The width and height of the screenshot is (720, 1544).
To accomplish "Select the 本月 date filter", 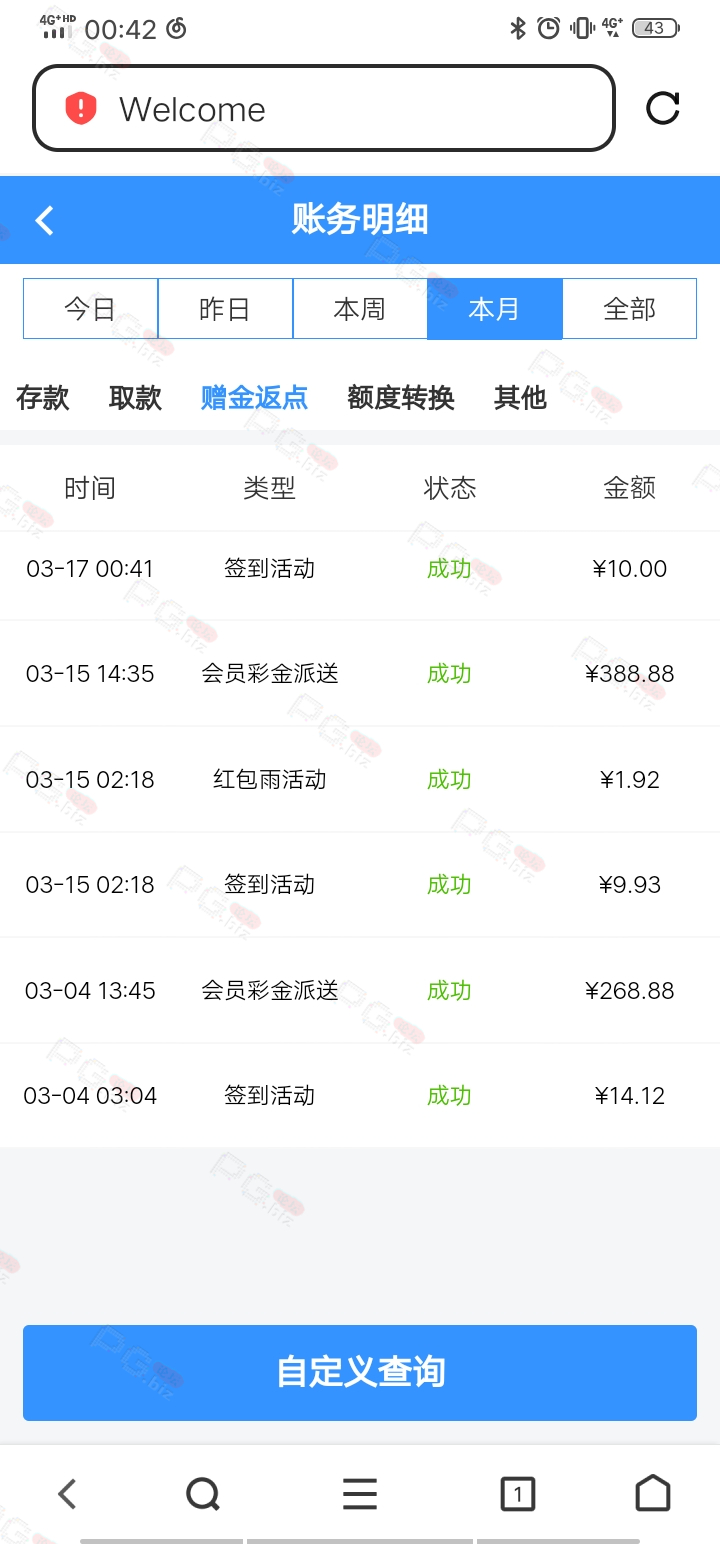I will pos(495,309).
